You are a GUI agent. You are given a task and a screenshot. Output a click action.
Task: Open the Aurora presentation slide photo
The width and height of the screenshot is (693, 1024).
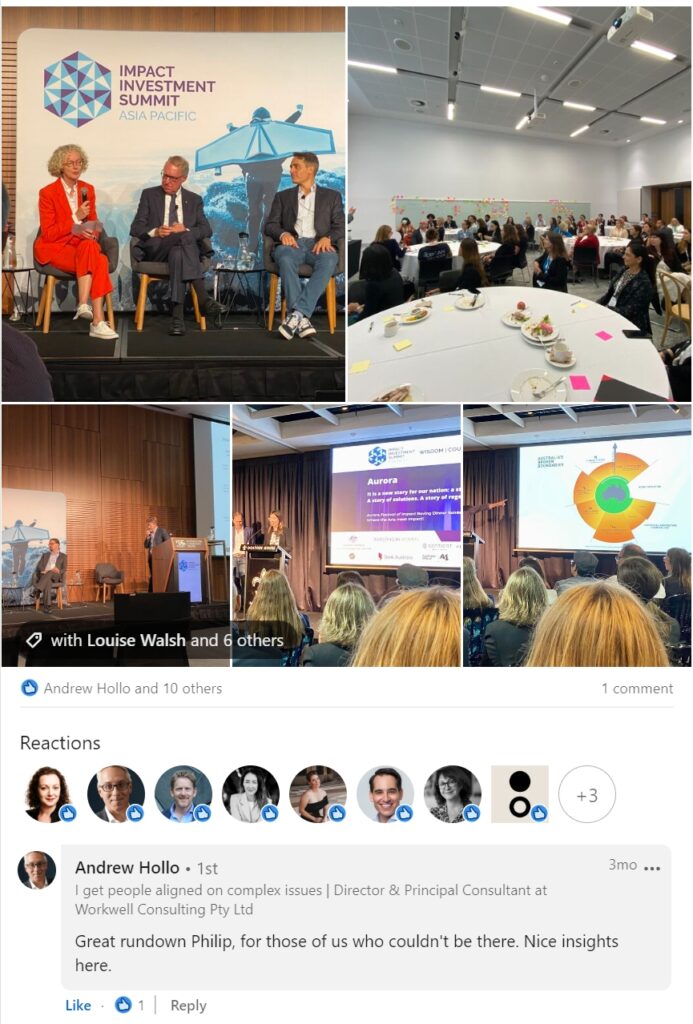(x=346, y=535)
